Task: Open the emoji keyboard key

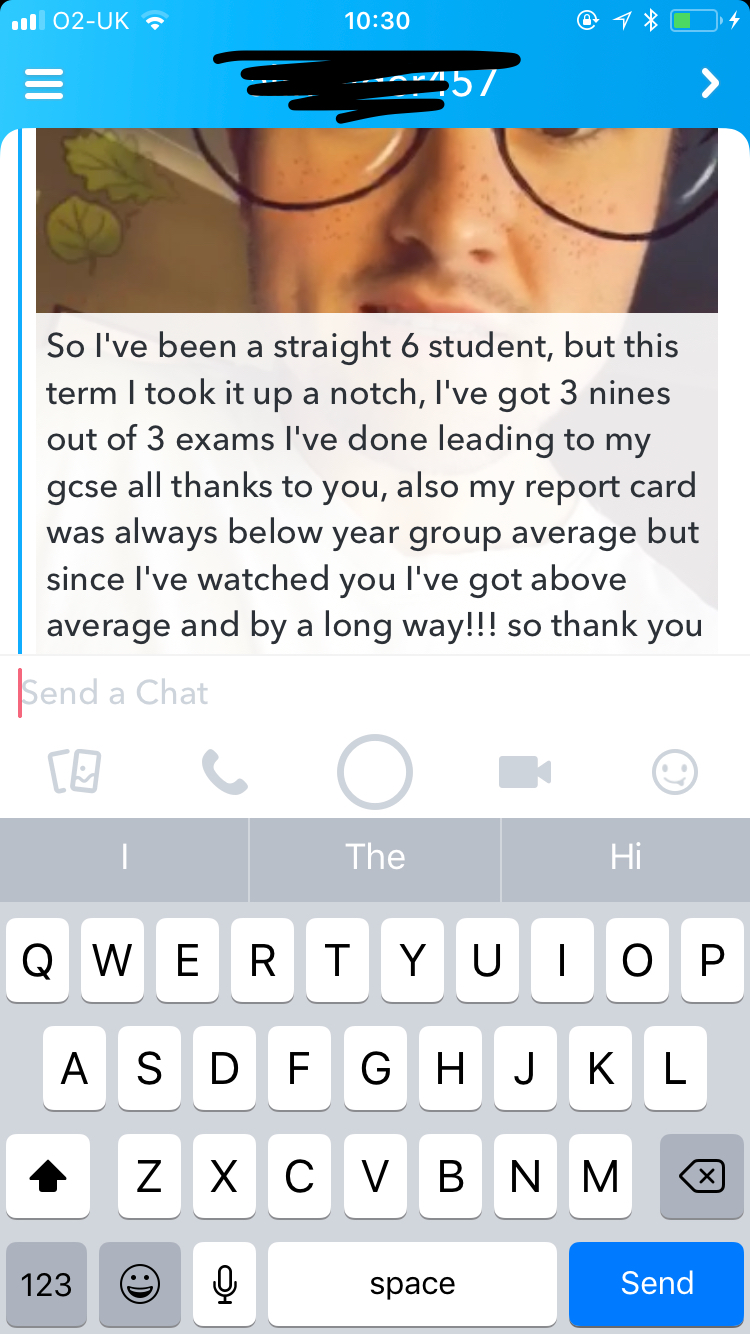Action: coord(140,1284)
